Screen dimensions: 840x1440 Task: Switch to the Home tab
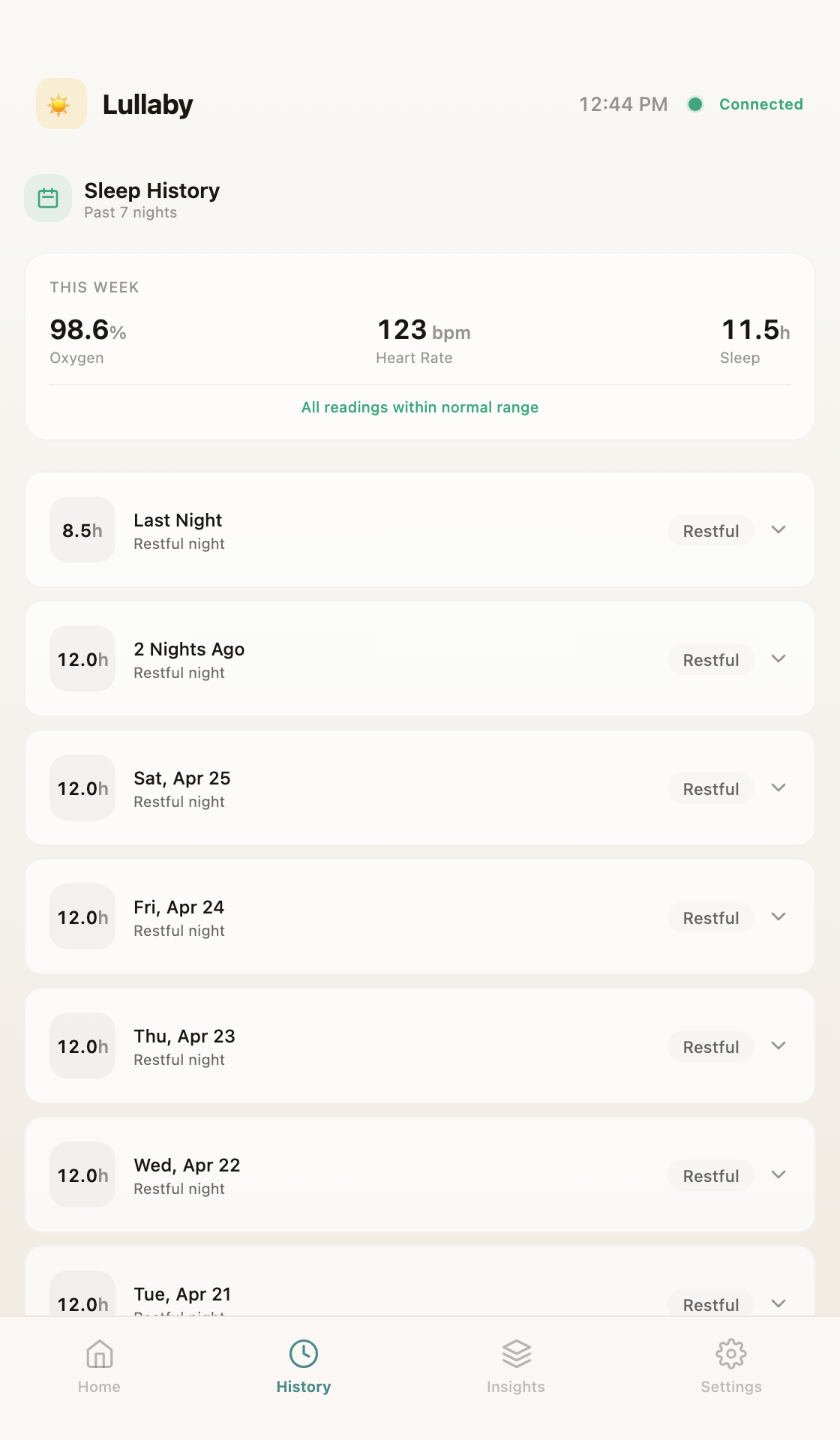99,1366
